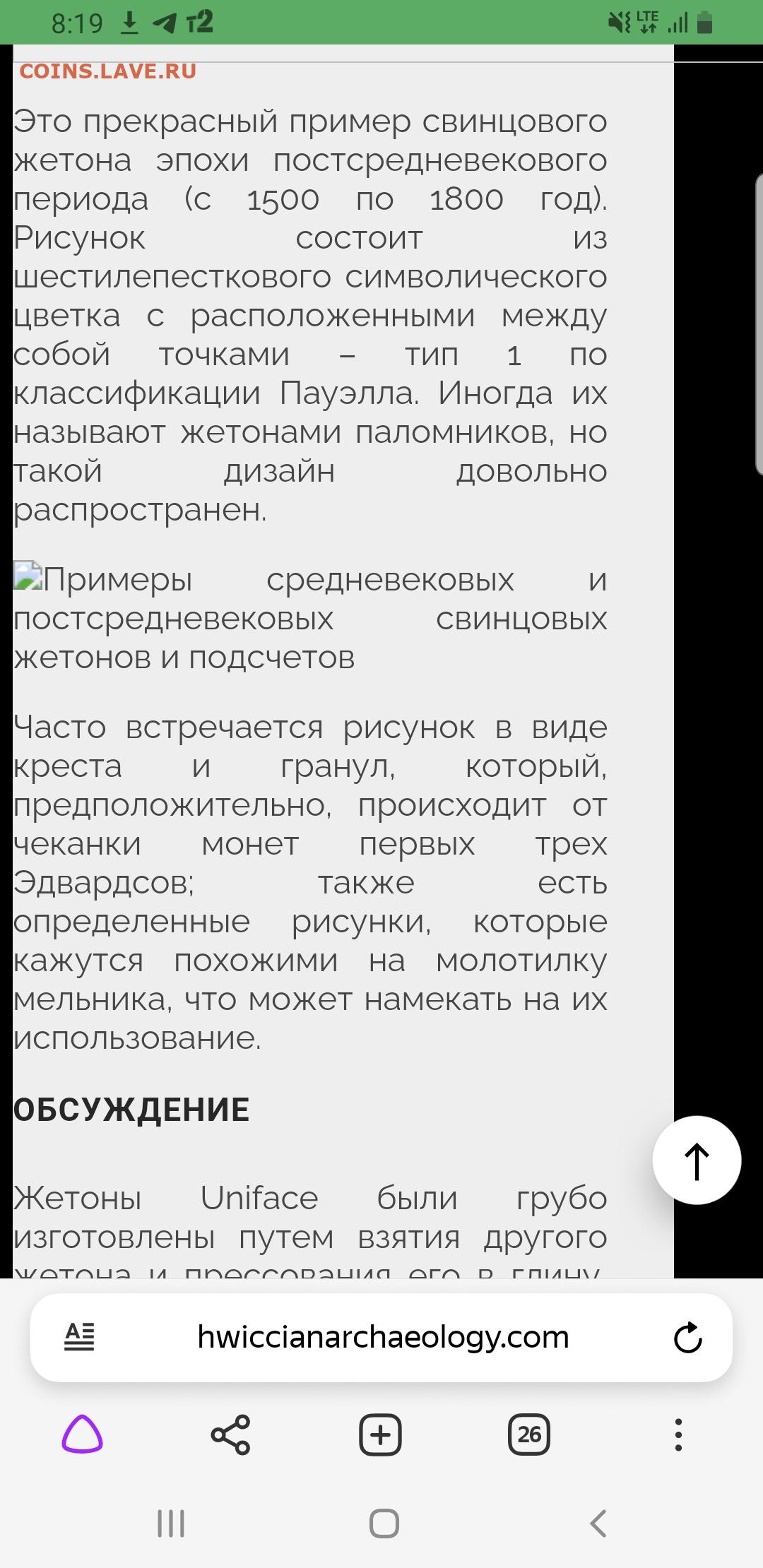Open the Alice assistant
This screenshot has width=763, height=1568.
click(x=83, y=1435)
